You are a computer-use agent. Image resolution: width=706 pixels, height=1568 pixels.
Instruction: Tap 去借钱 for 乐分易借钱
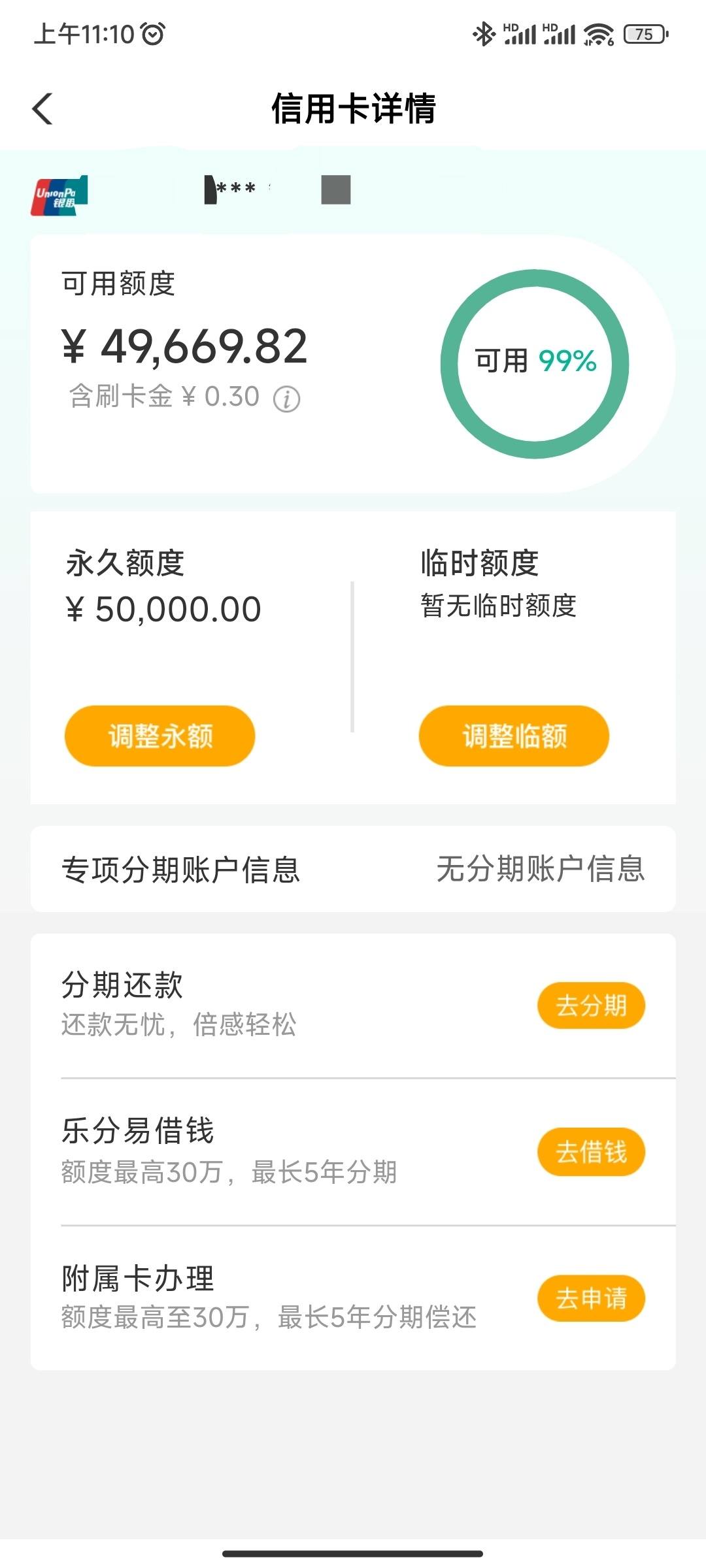(x=591, y=1152)
